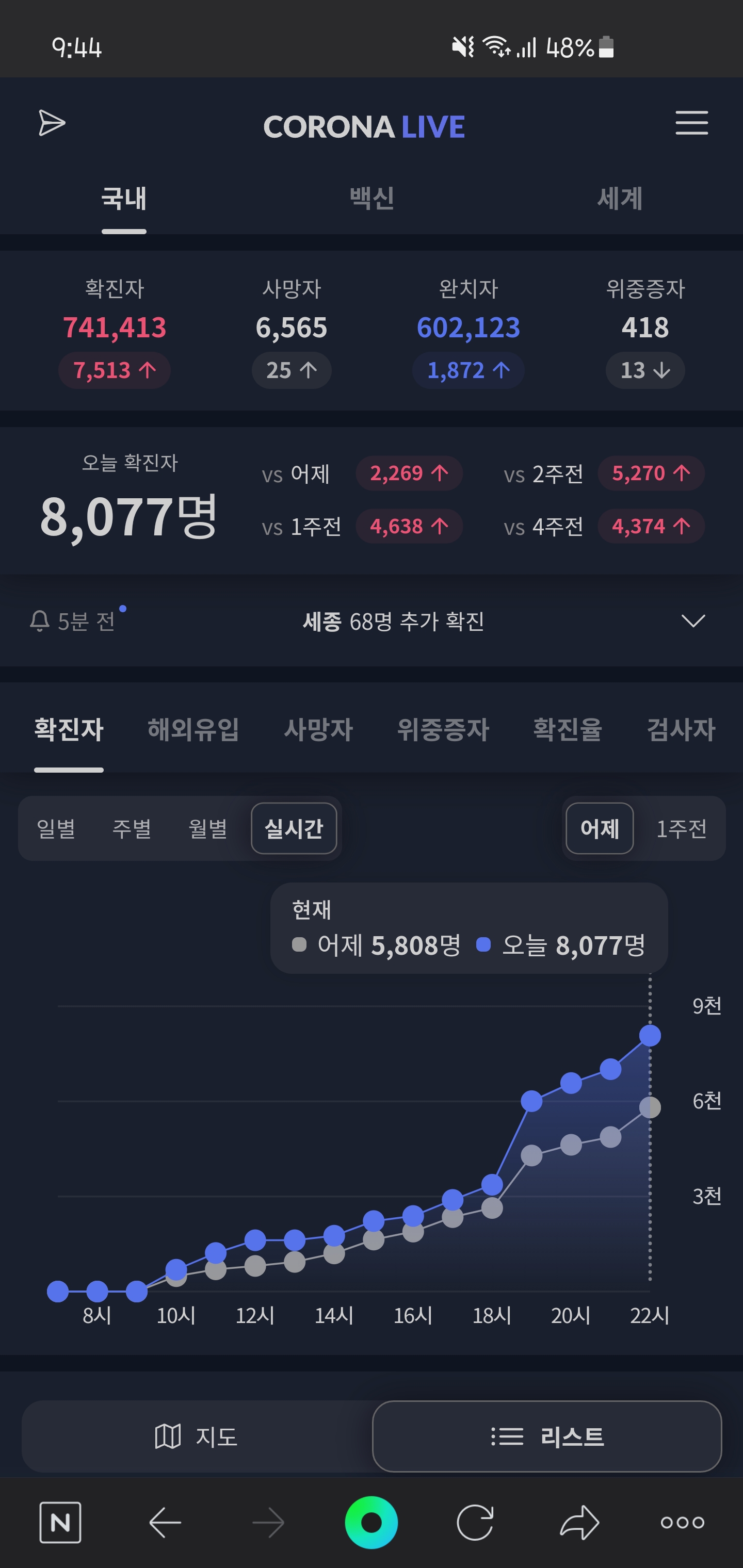
Task: Select the 리스트 list view
Action: point(547,1436)
